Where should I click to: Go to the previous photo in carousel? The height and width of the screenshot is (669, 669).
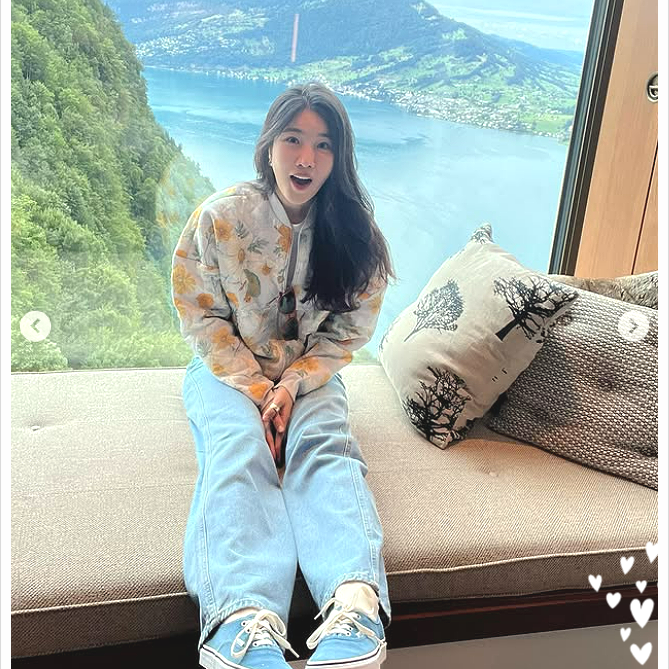click(35, 326)
